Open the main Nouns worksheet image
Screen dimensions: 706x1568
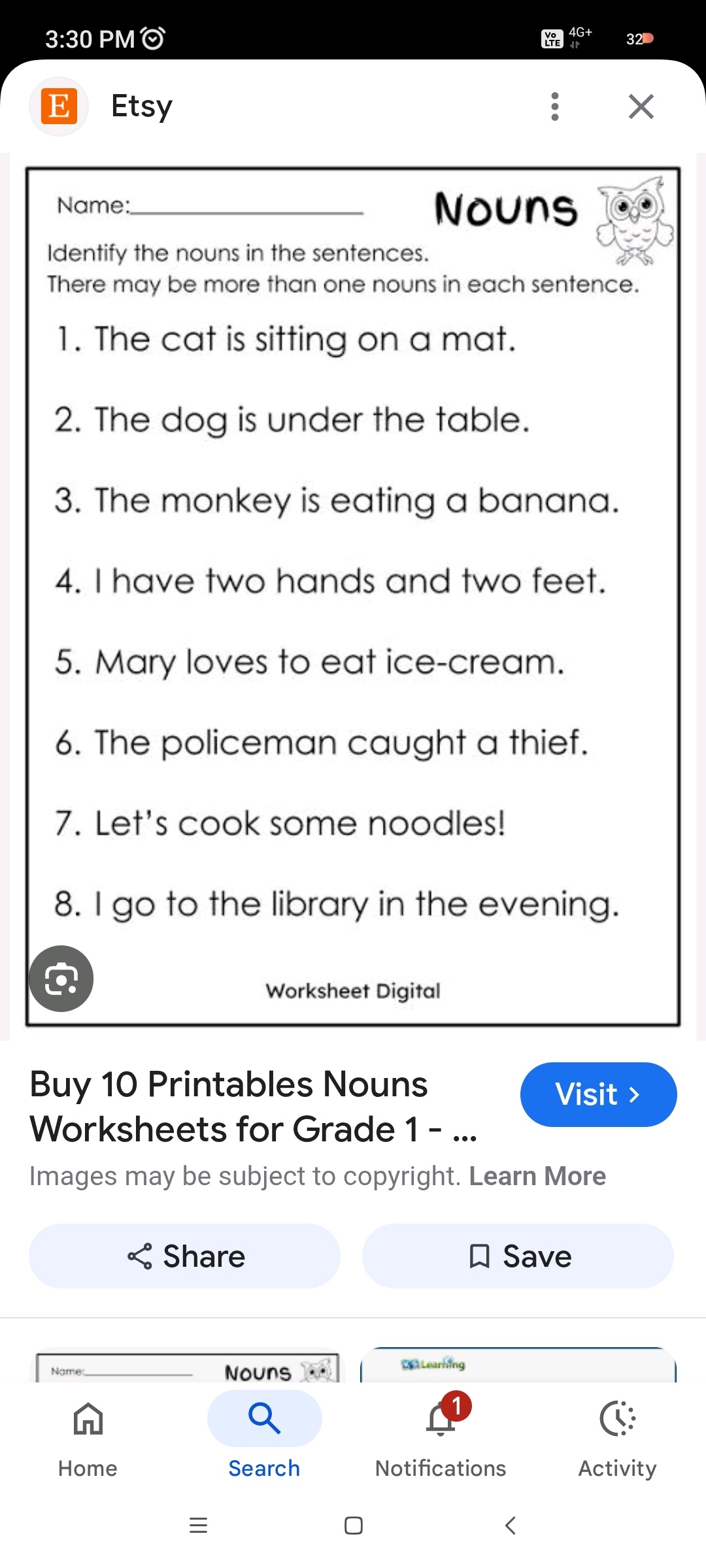[353, 596]
